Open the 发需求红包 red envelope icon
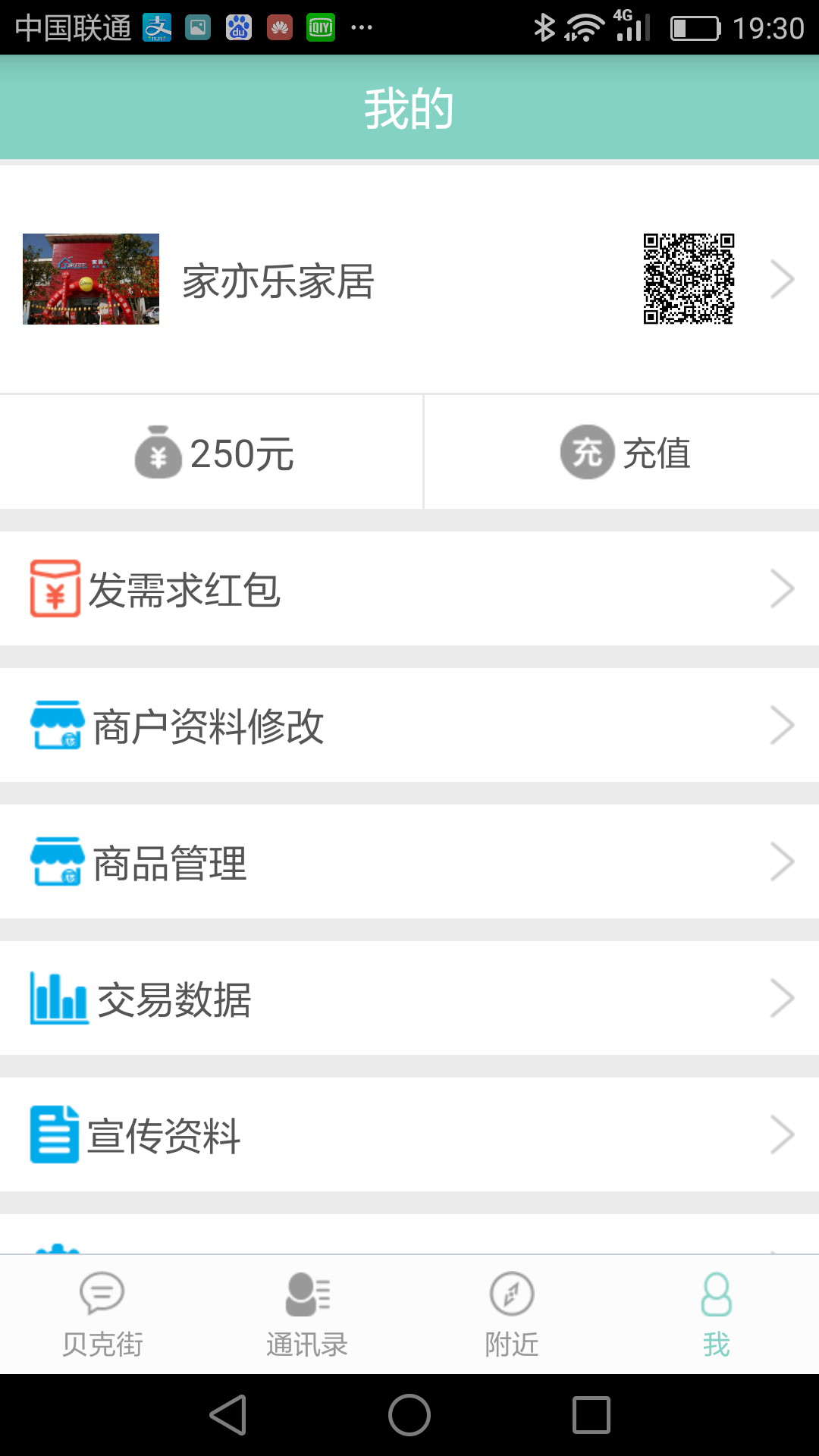 coord(55,588)
